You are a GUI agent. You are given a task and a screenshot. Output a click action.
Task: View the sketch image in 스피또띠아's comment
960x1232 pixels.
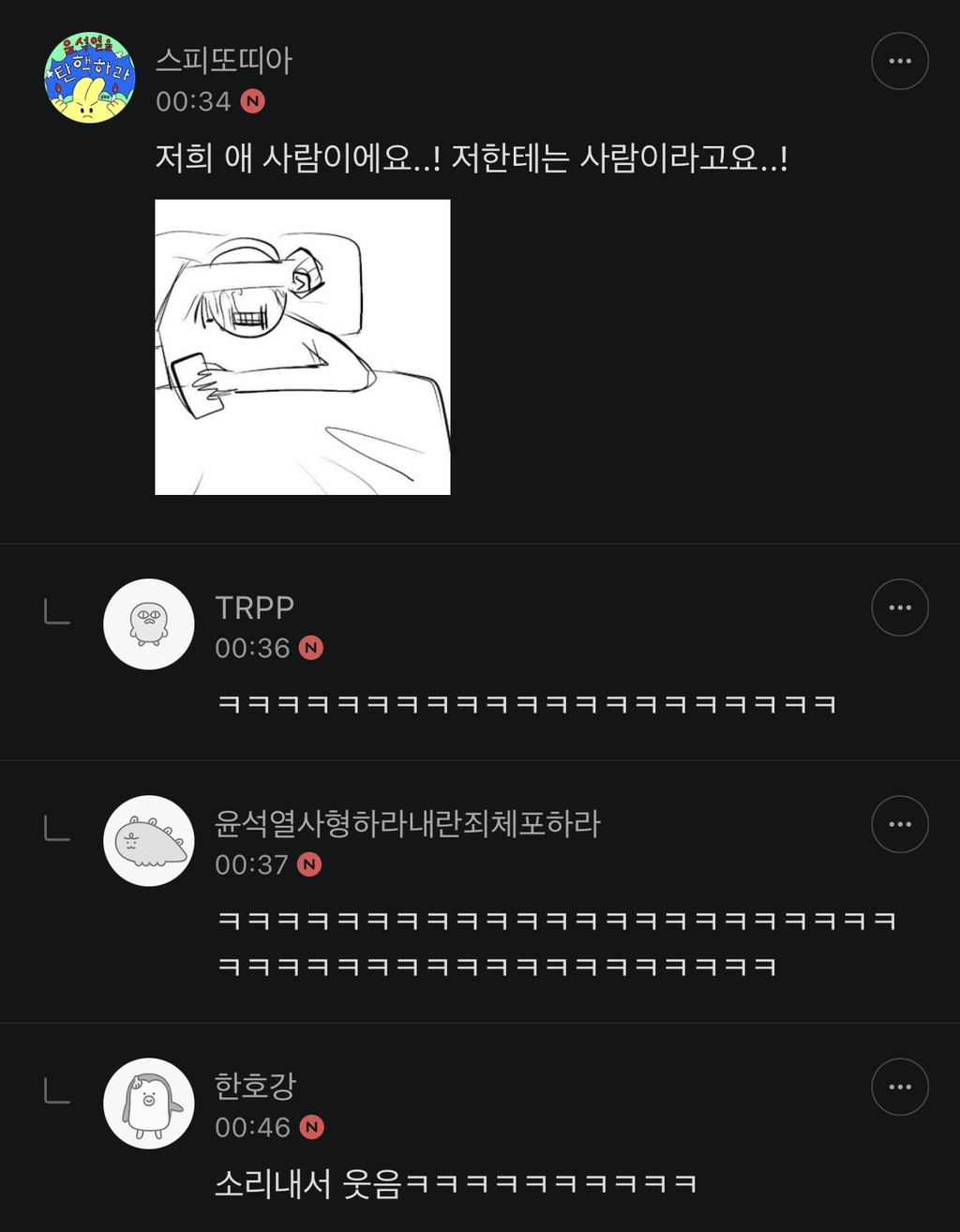pyautogui.click(x=302, y=347)
